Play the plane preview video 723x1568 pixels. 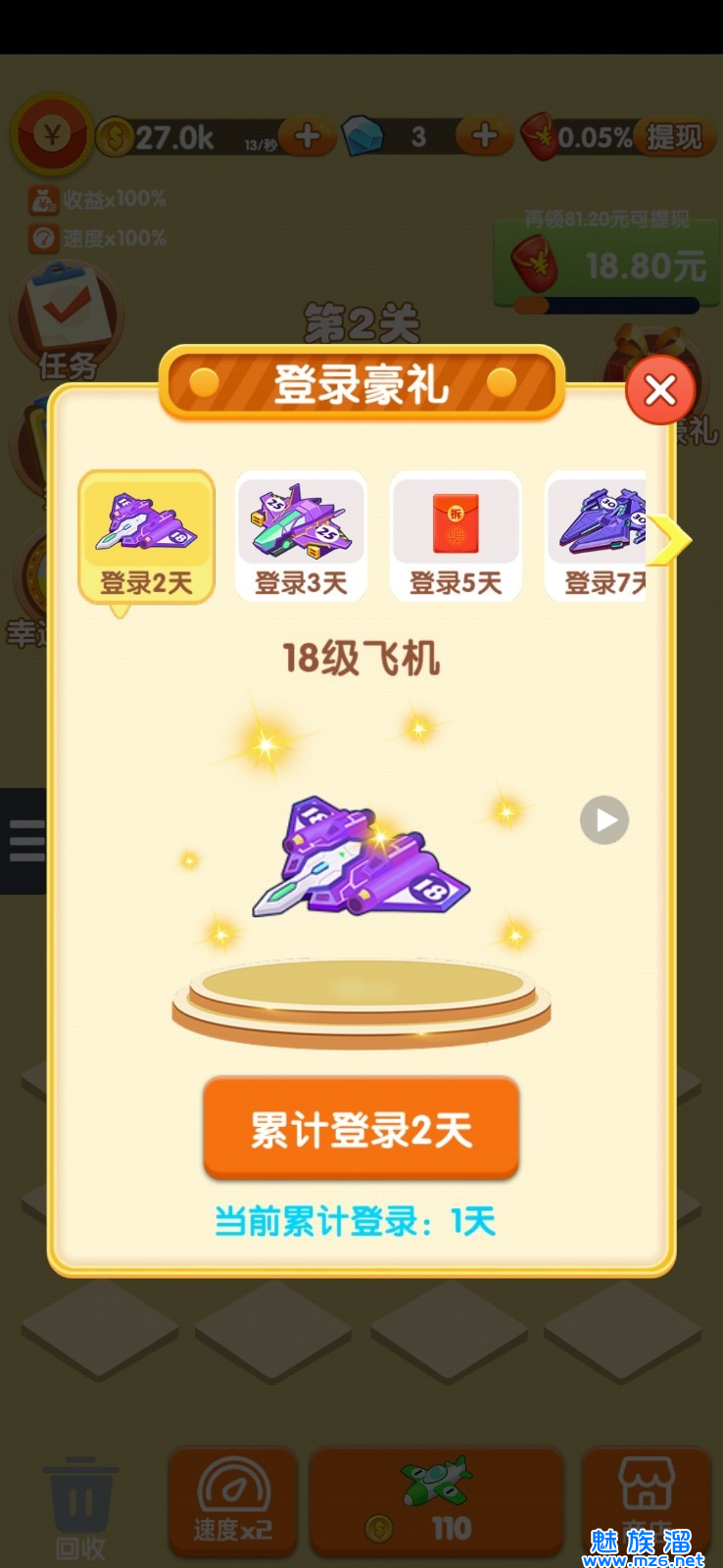tap(604, 820)
